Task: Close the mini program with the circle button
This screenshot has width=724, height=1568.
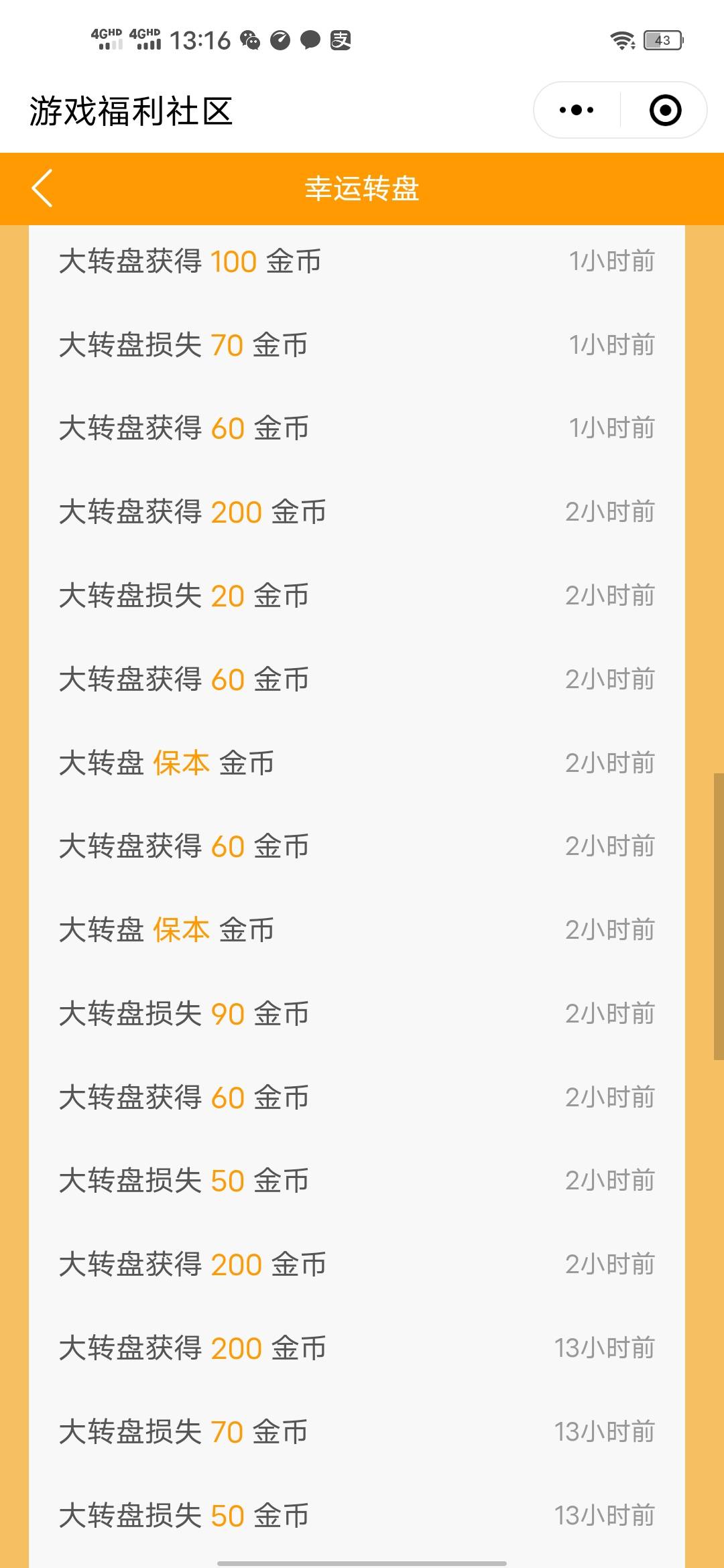Action: (665, 110)
